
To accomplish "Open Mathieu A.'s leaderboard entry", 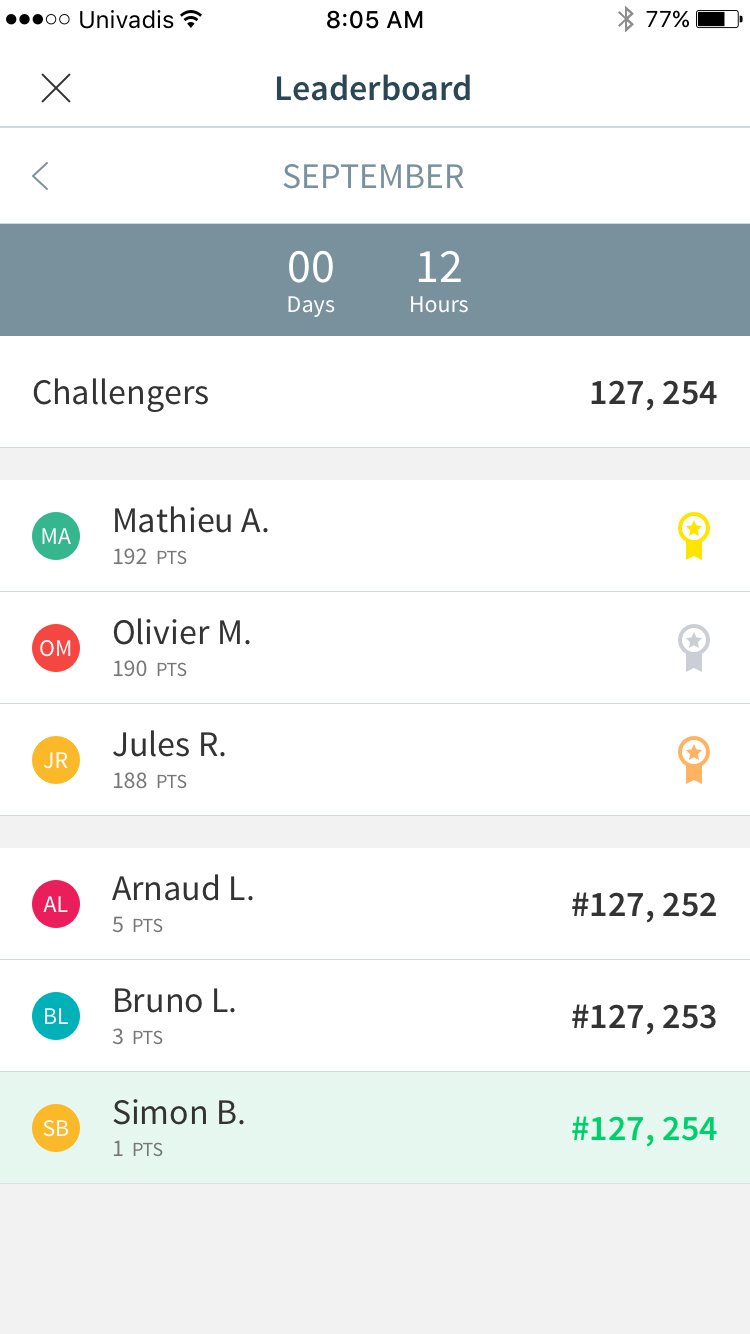I will point(375,536).
